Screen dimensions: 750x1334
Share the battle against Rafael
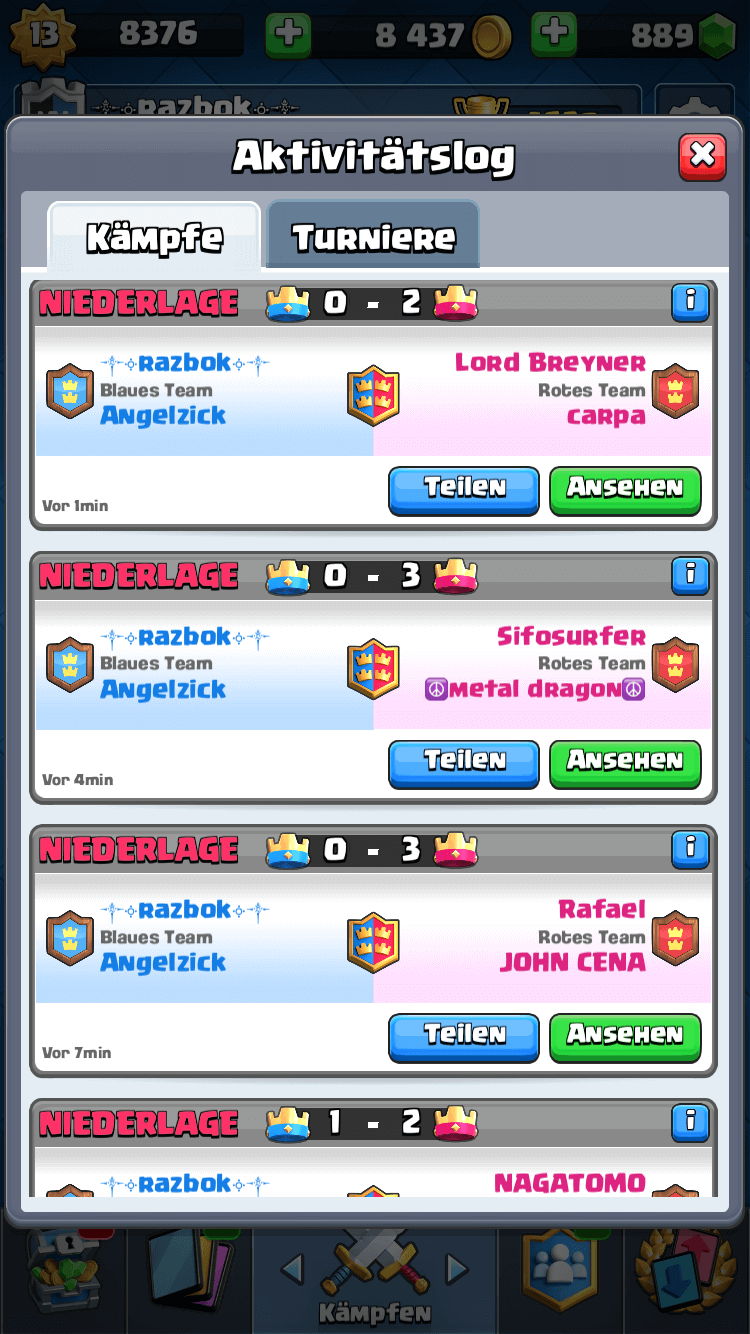coord(464,1035)
